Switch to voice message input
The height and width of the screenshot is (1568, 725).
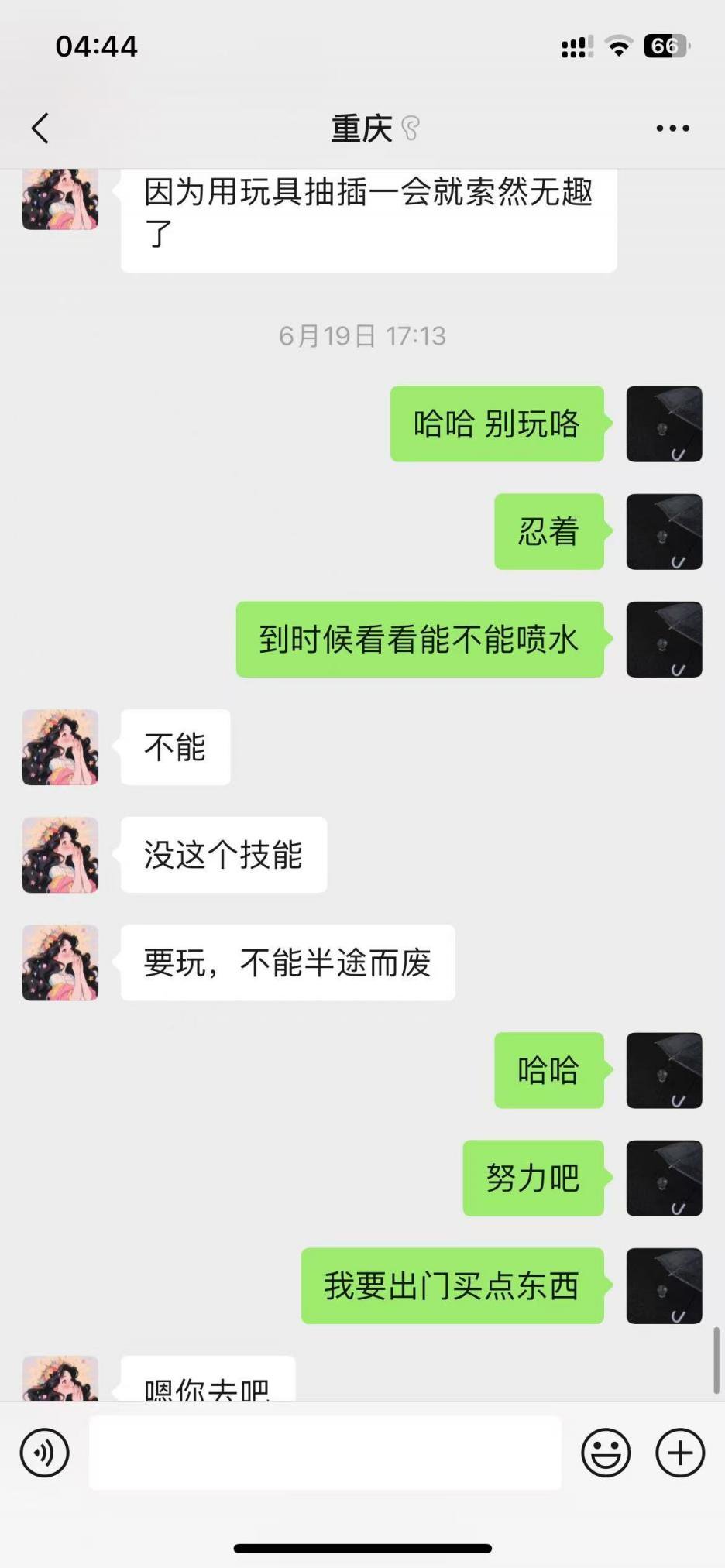[x=45, y=1453]
